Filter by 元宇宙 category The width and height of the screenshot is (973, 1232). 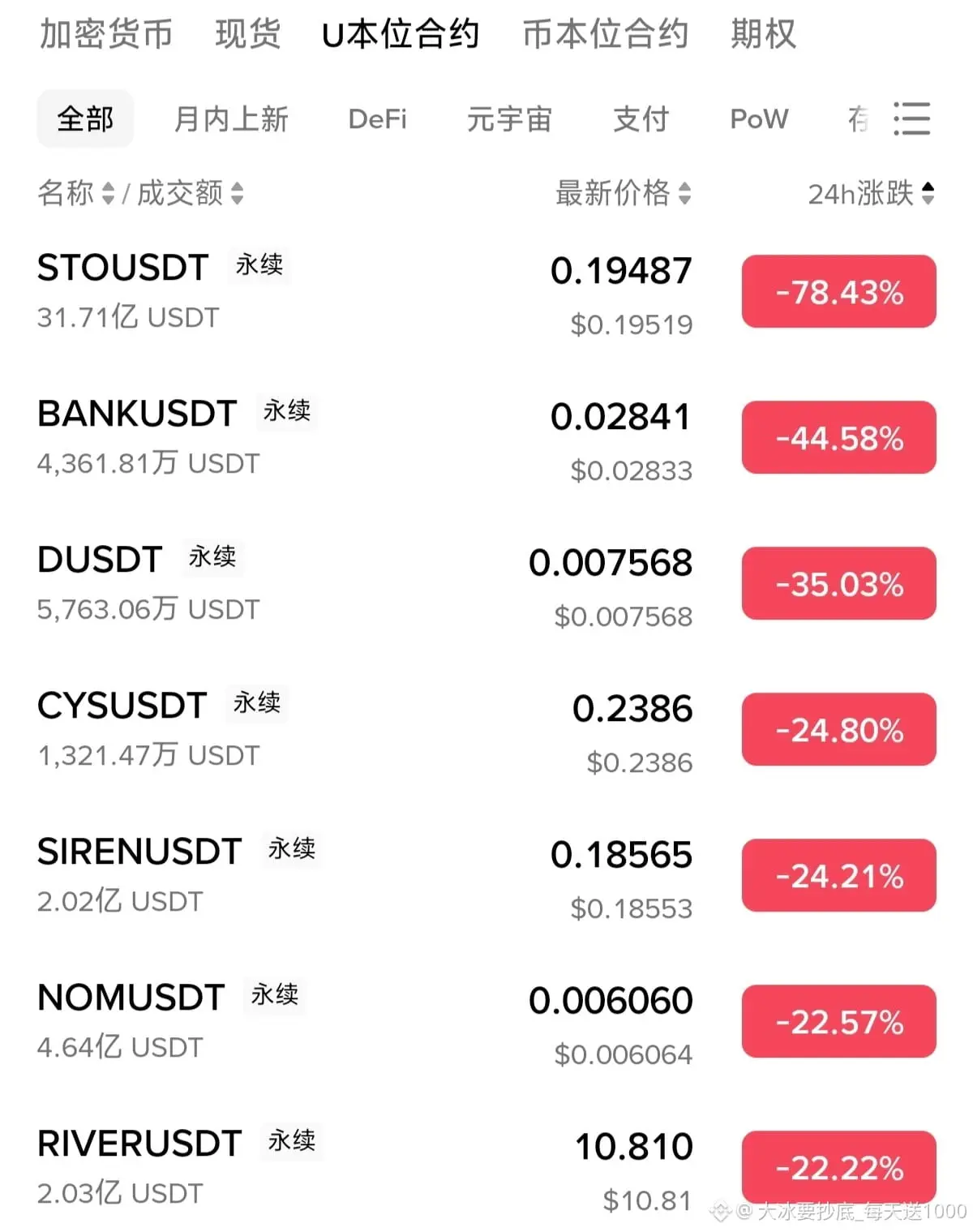point(509,119)
